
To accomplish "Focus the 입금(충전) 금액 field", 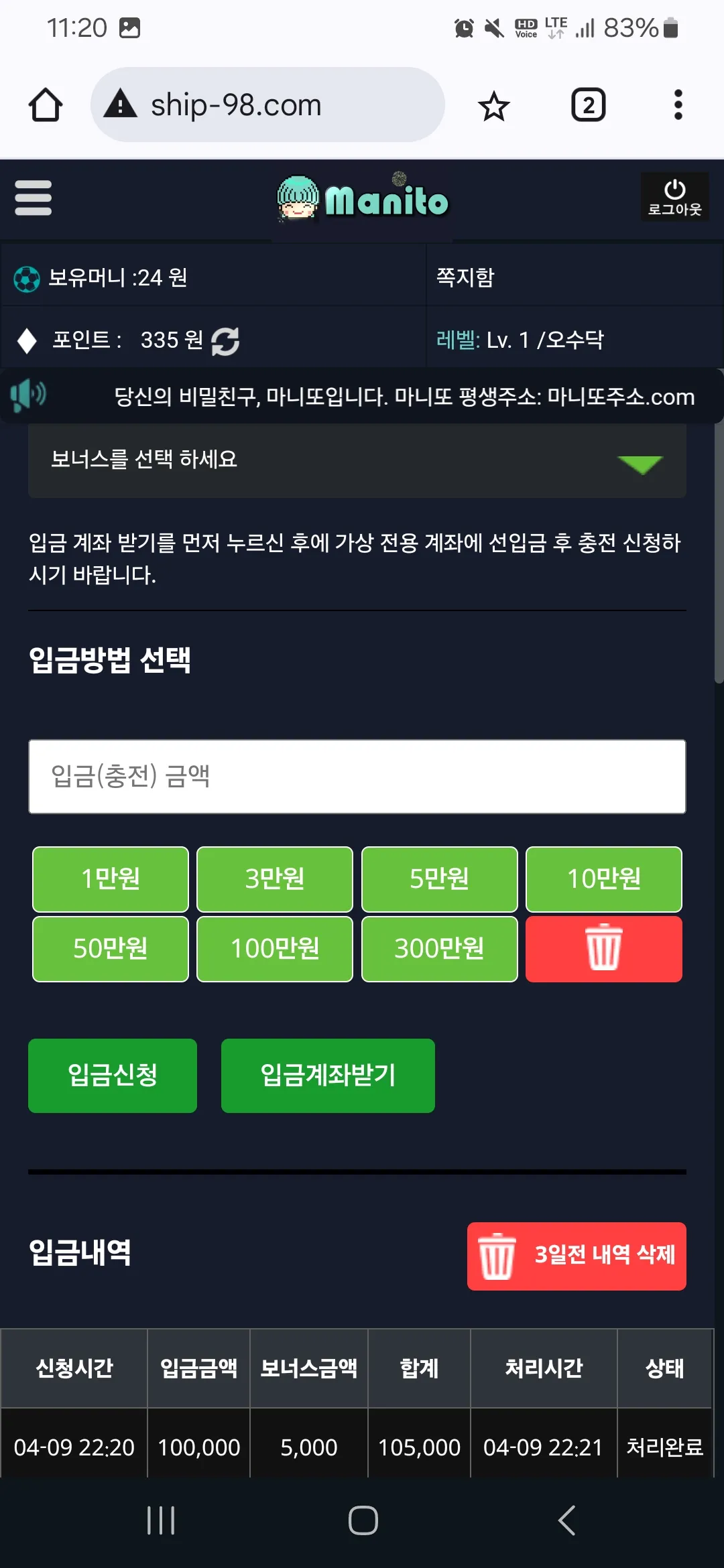I will [357, 777].
